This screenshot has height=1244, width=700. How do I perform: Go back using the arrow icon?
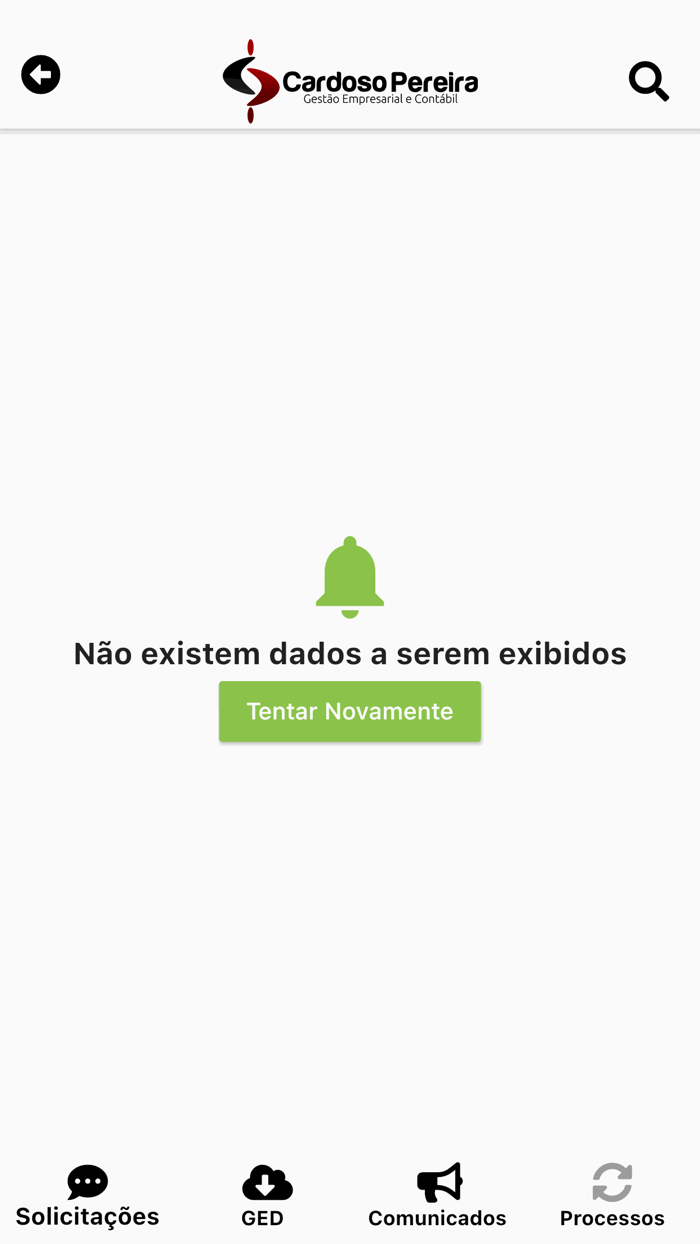41,75
